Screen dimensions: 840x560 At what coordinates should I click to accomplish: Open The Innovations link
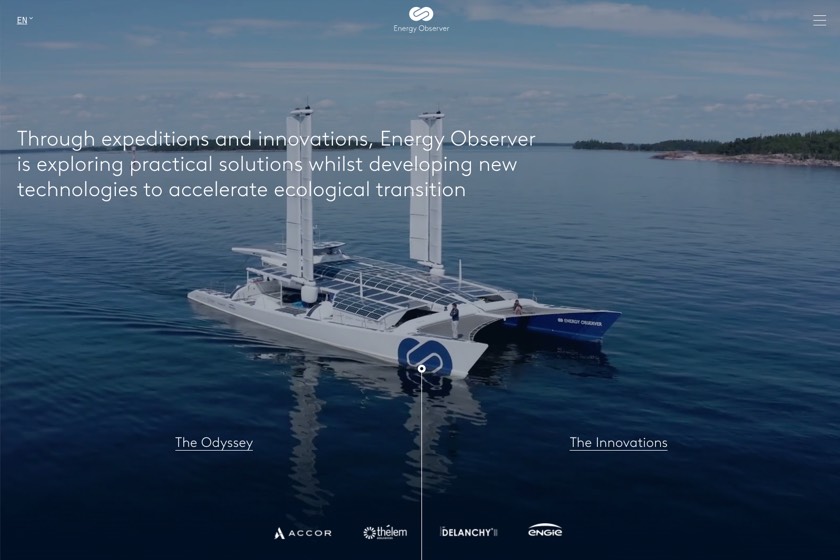(618, 442)
